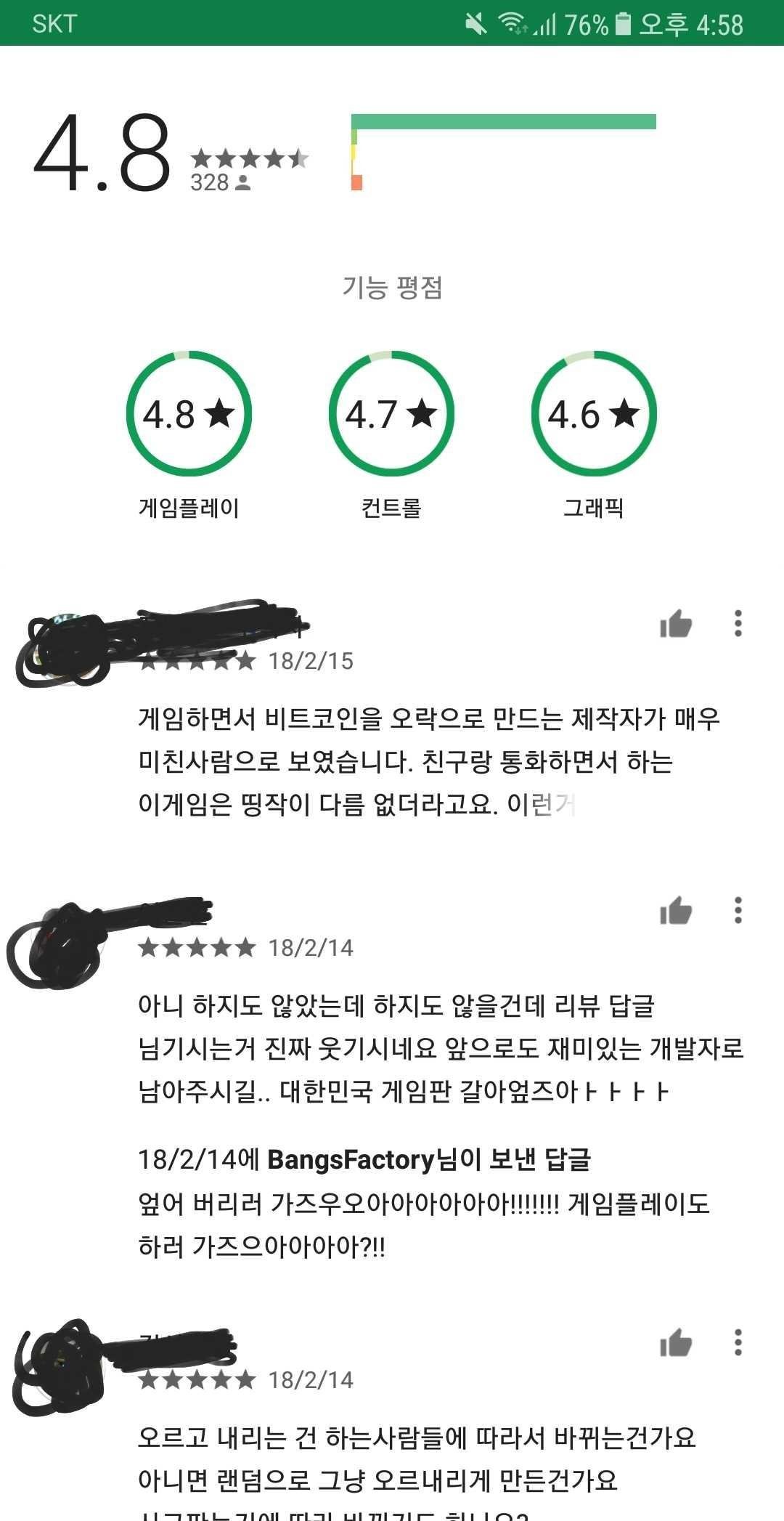Open overflow menu on BangsFactory-replied review
This screenshot has width=784, height=1521.
pyautogui.click(x=738, y=910)
